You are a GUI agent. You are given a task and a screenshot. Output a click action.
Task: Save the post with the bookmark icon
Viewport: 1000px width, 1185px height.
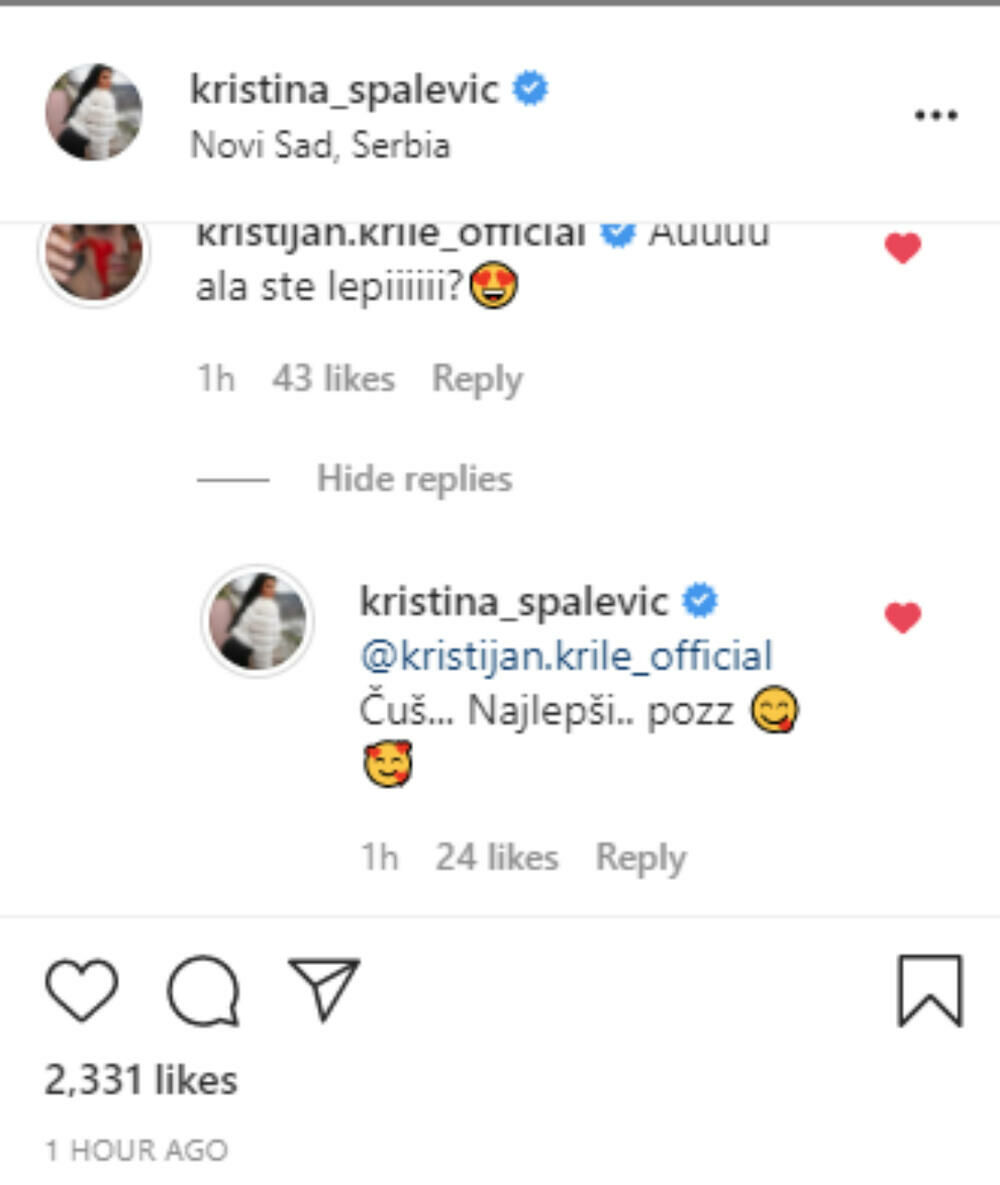pyautogui.click(x=931, y=990)
